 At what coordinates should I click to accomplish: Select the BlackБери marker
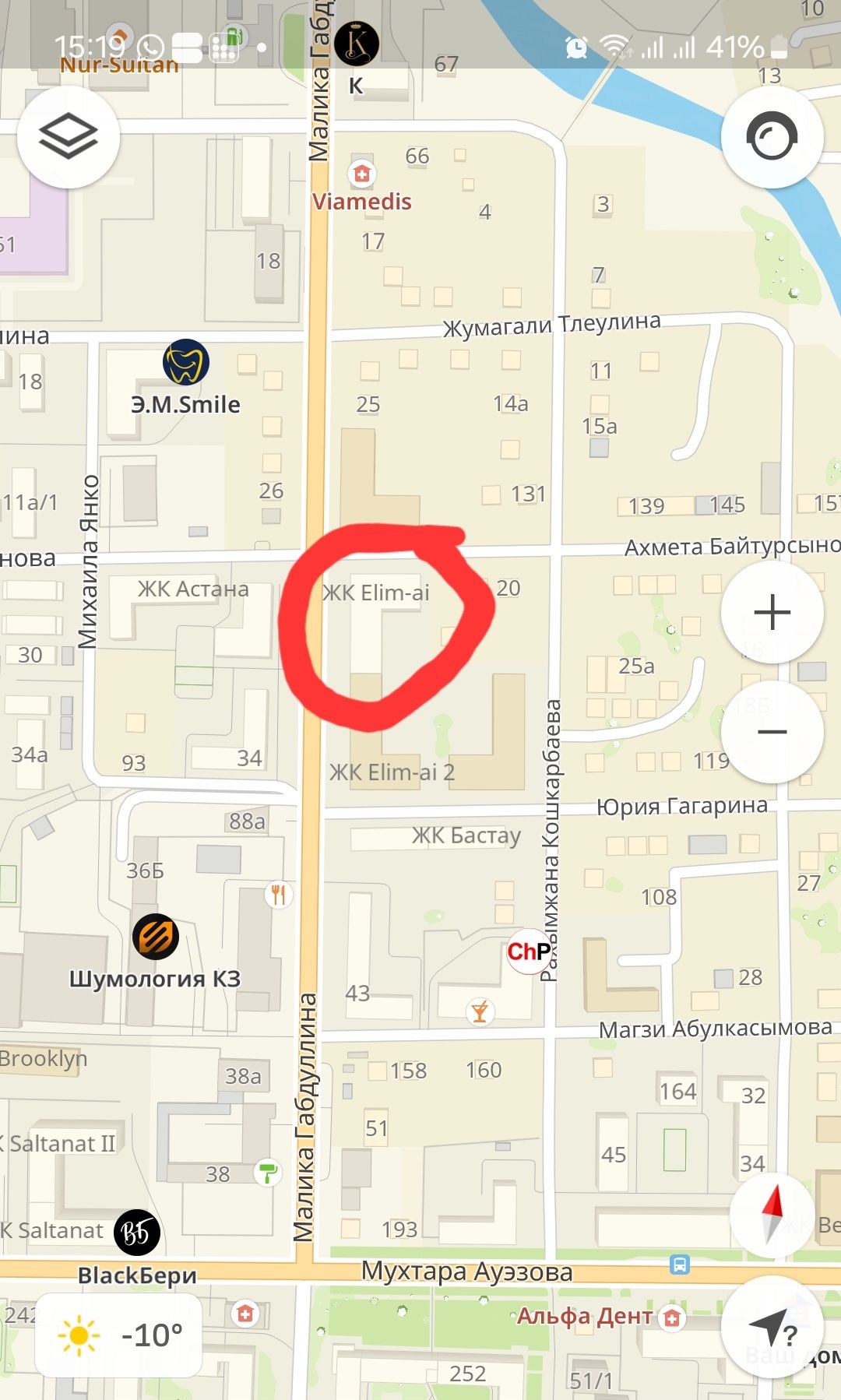pos(137,1233)
